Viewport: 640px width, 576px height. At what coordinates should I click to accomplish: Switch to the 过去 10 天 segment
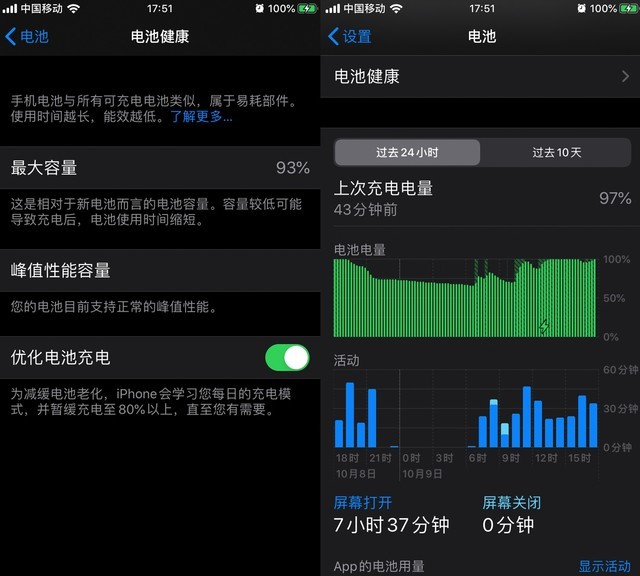coord(556,152)
